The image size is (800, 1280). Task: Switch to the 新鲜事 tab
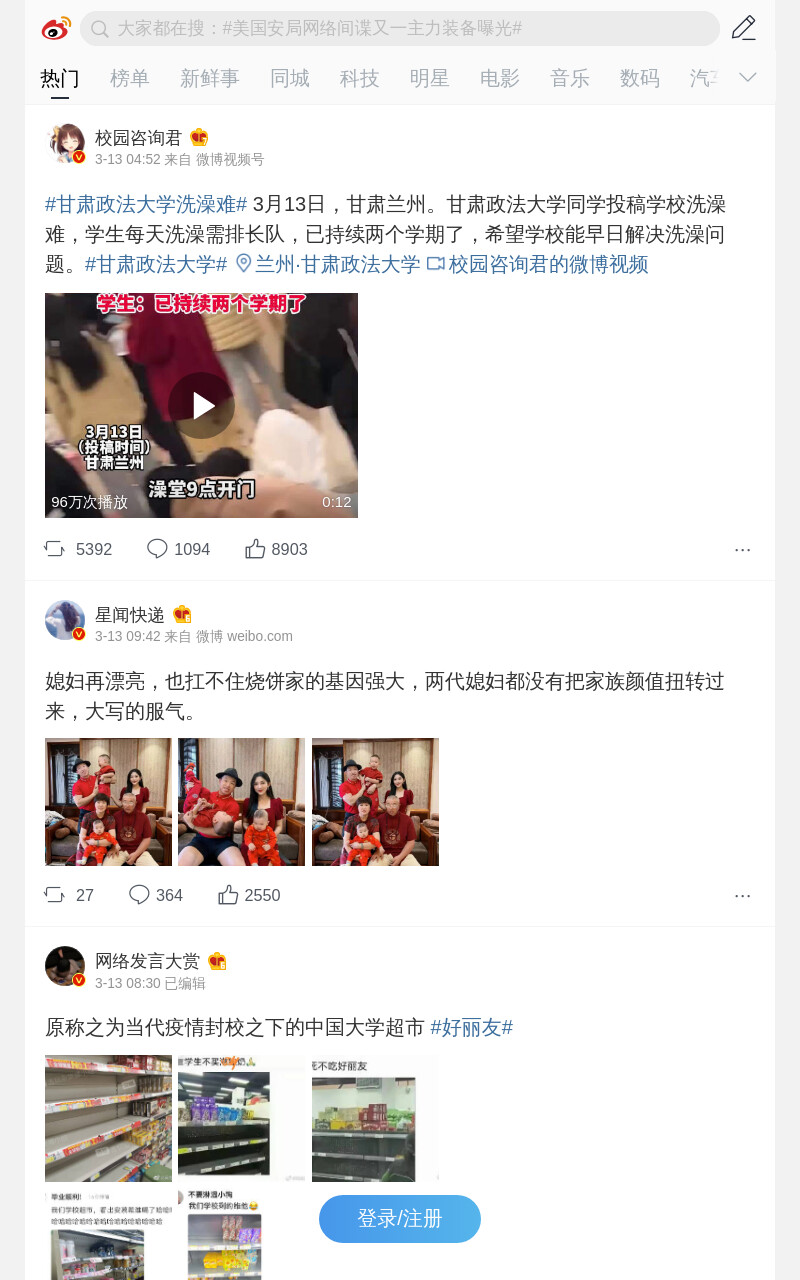210,78
